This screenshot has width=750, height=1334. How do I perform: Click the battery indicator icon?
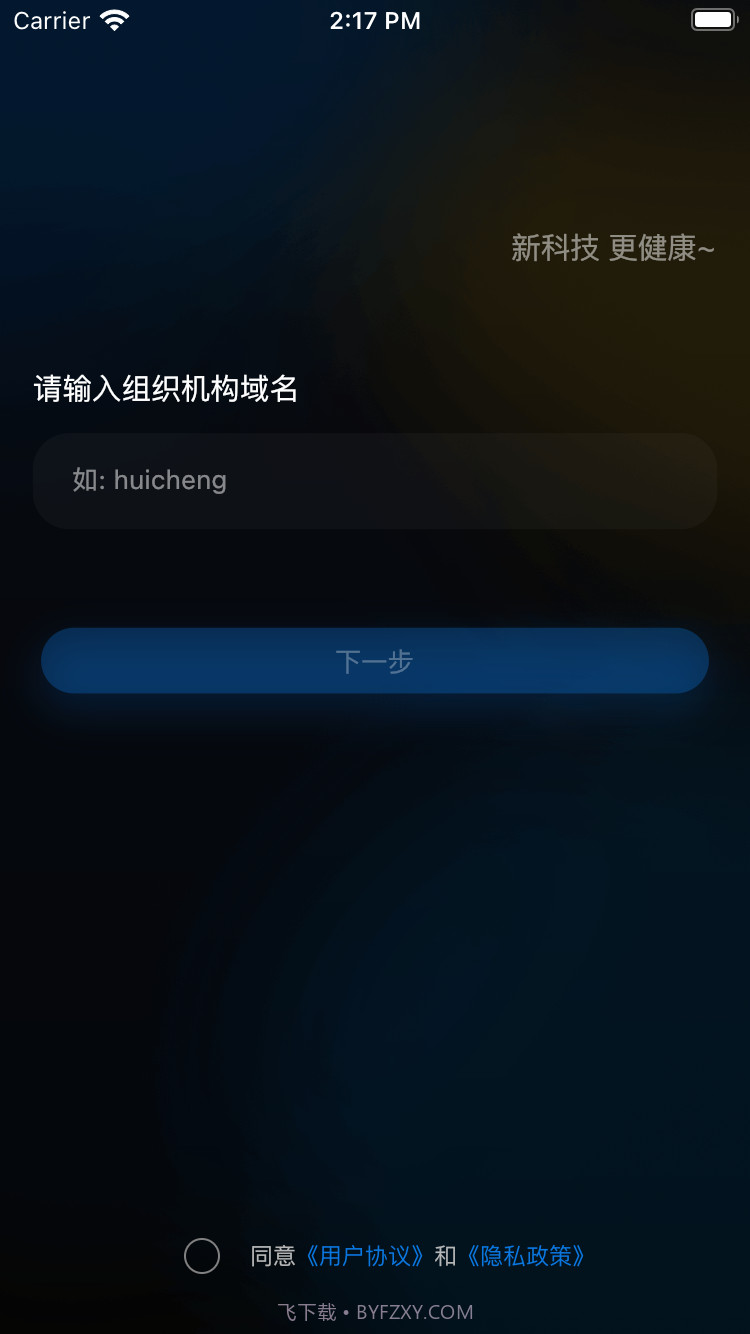pyautogui.click(x=712, y=19)
